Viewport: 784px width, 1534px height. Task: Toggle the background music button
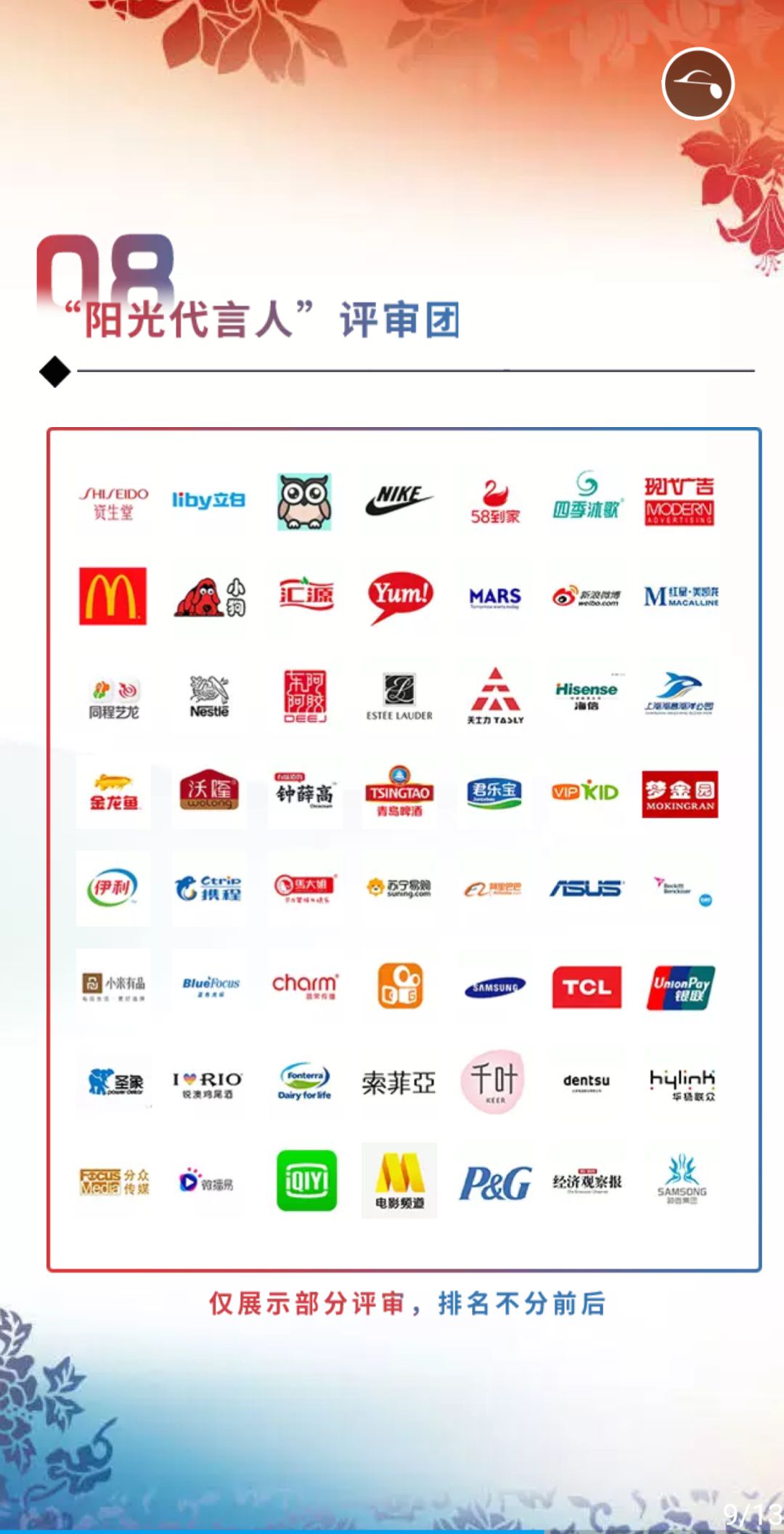click(698, 84)
